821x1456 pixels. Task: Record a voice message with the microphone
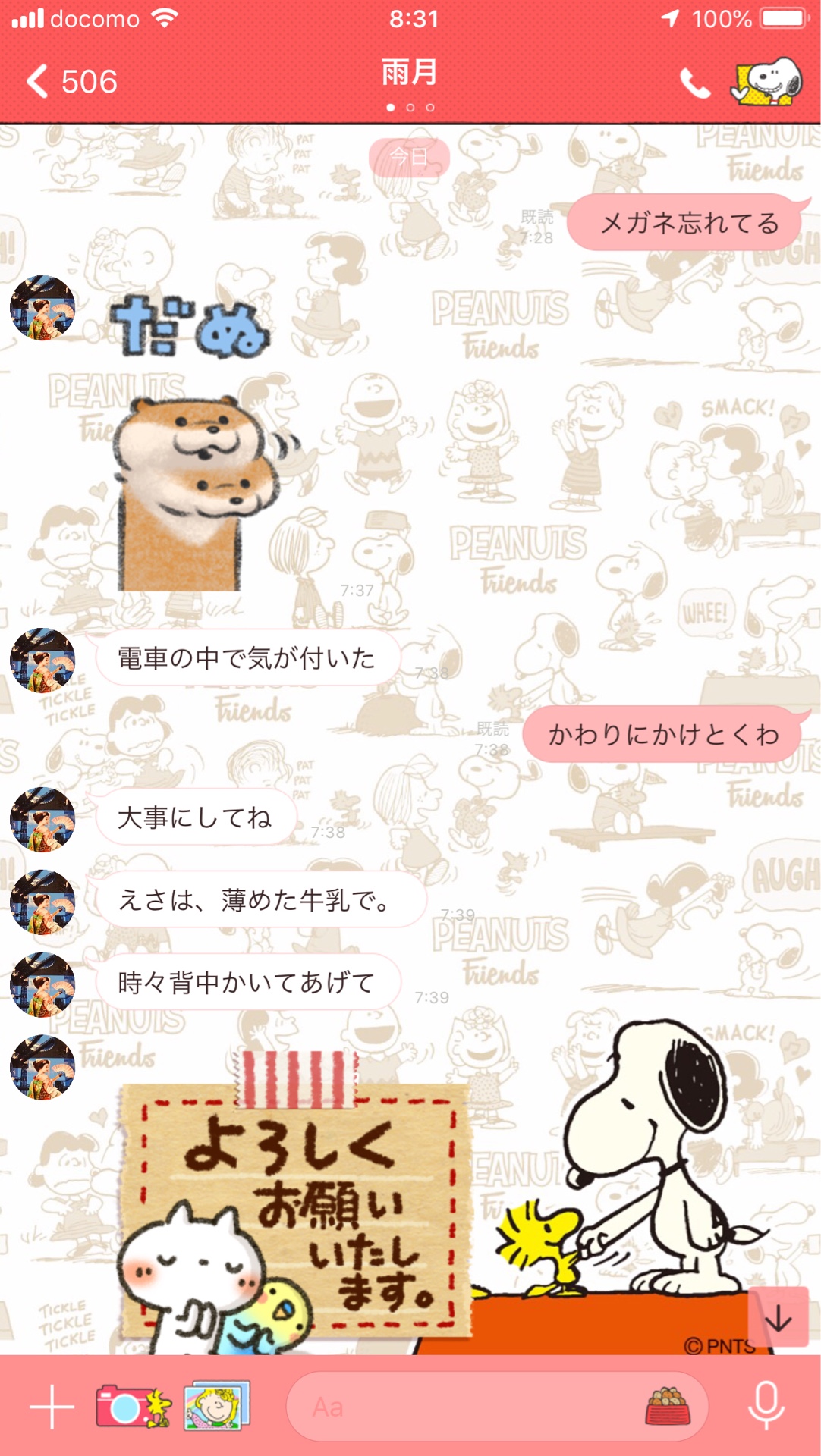click(x=766, y=1407)
